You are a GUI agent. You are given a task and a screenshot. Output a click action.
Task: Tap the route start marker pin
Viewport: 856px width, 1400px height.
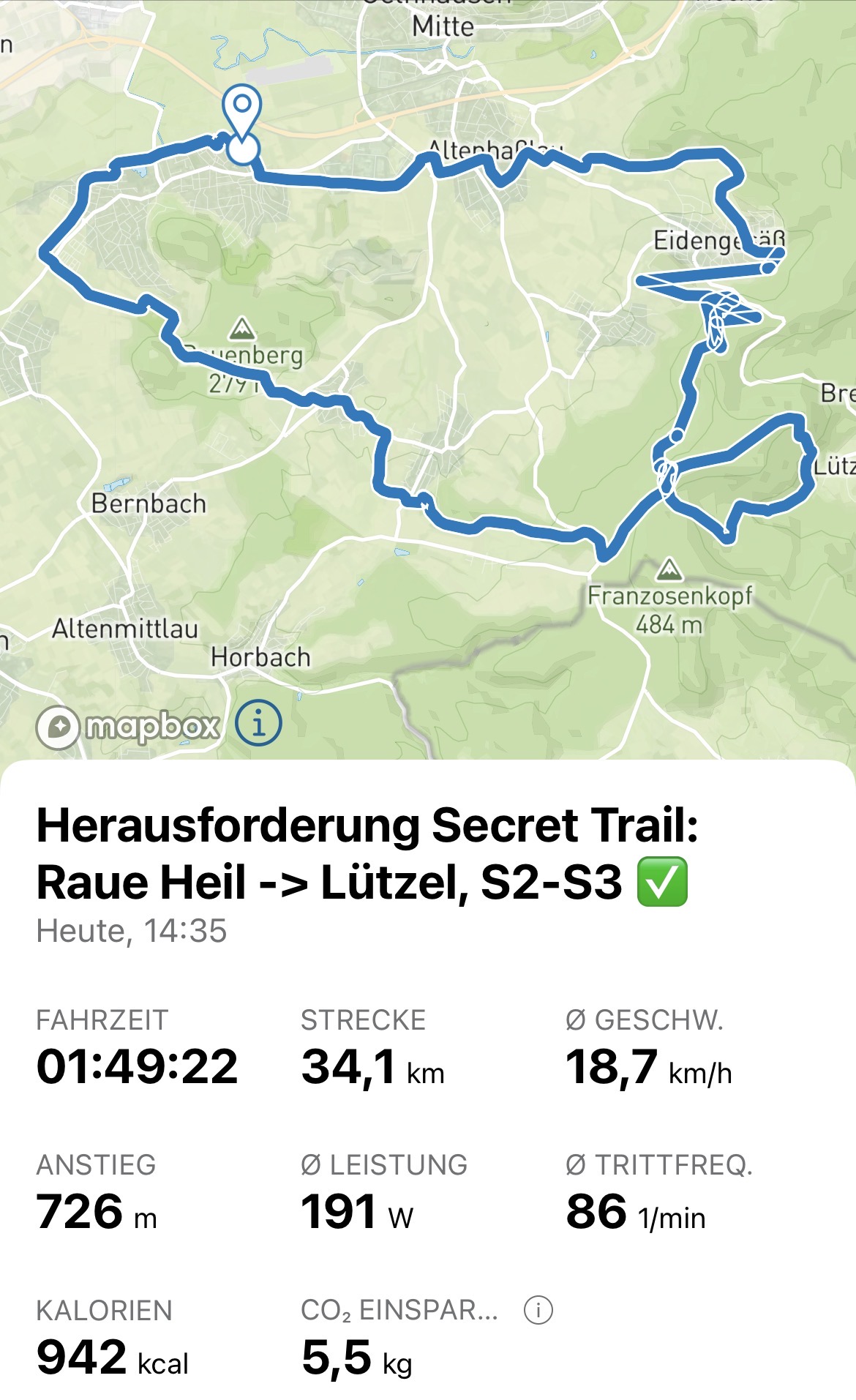tap(242, 110)
